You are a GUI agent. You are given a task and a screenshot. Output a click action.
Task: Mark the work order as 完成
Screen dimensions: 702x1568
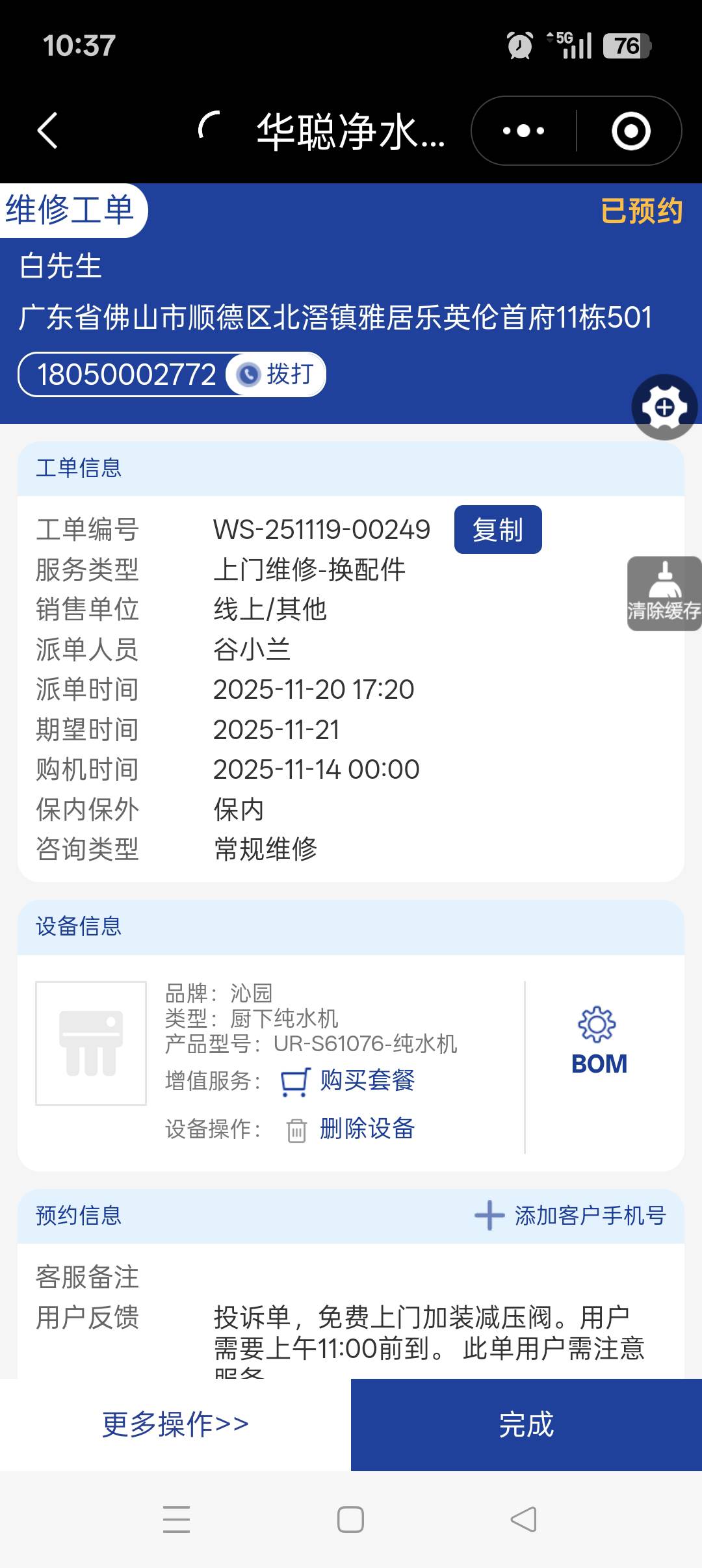click(x=526, y=1424)
